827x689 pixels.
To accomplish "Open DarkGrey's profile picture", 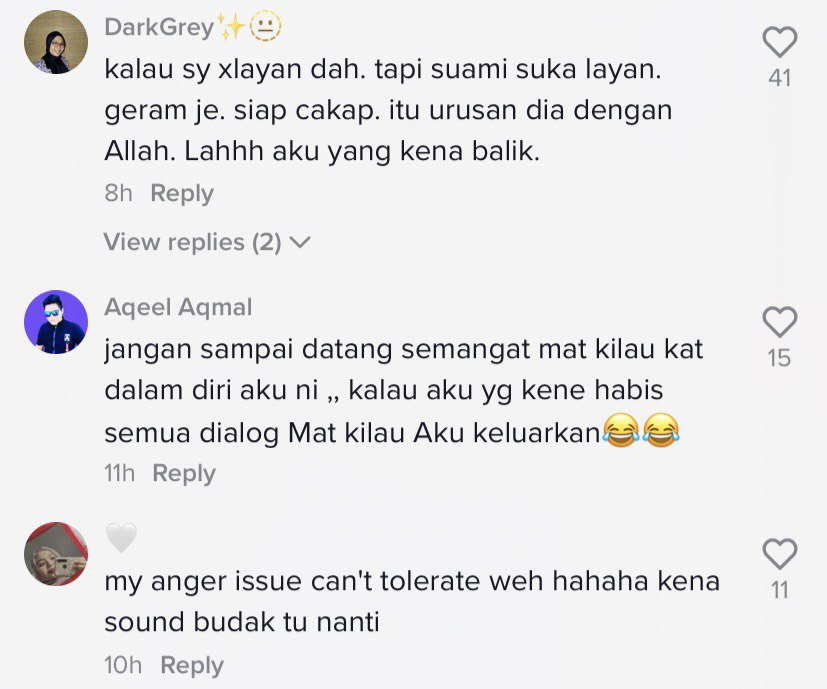I will 55,42.
